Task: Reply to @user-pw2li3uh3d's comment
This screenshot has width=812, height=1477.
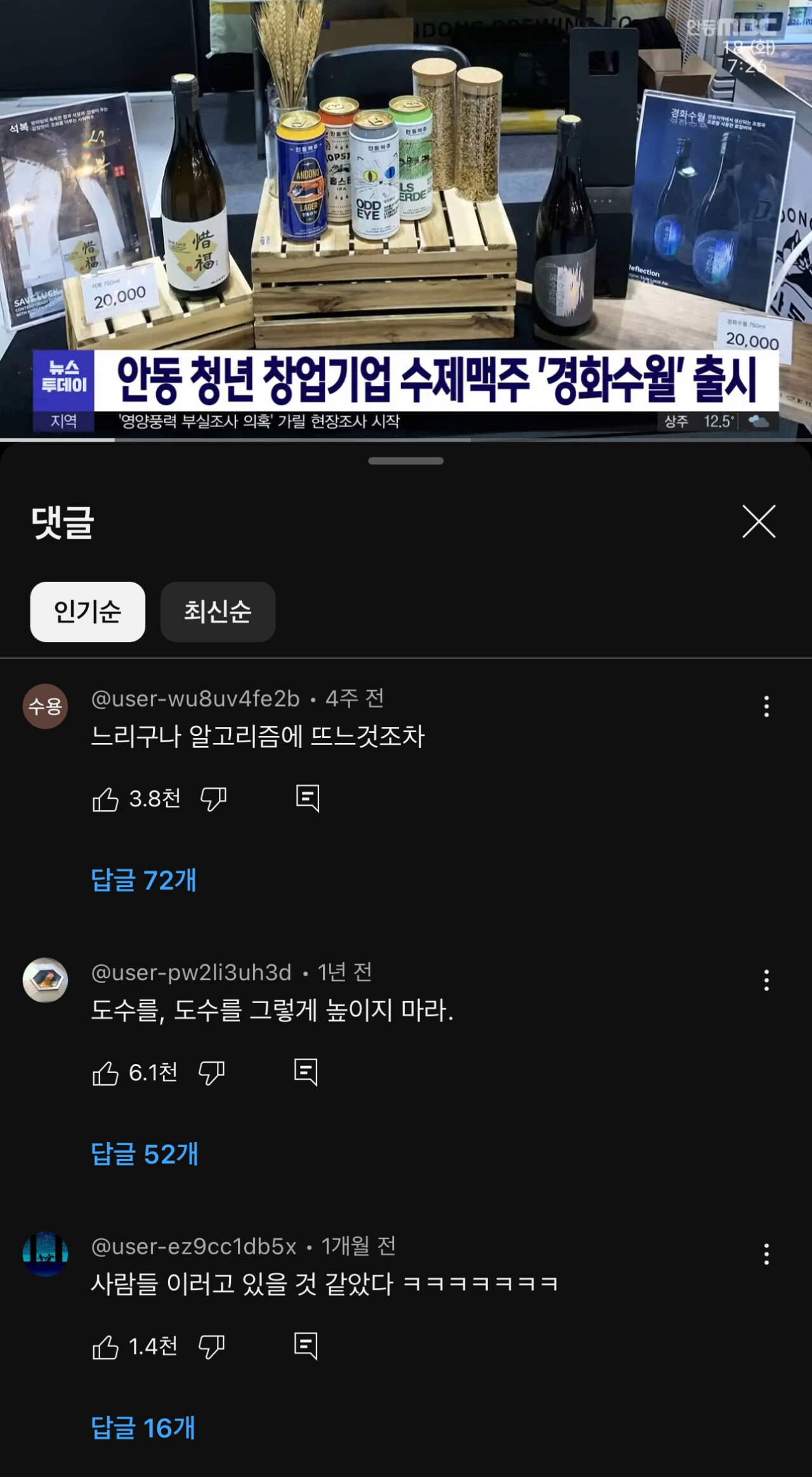Action: pos(306,1072)
